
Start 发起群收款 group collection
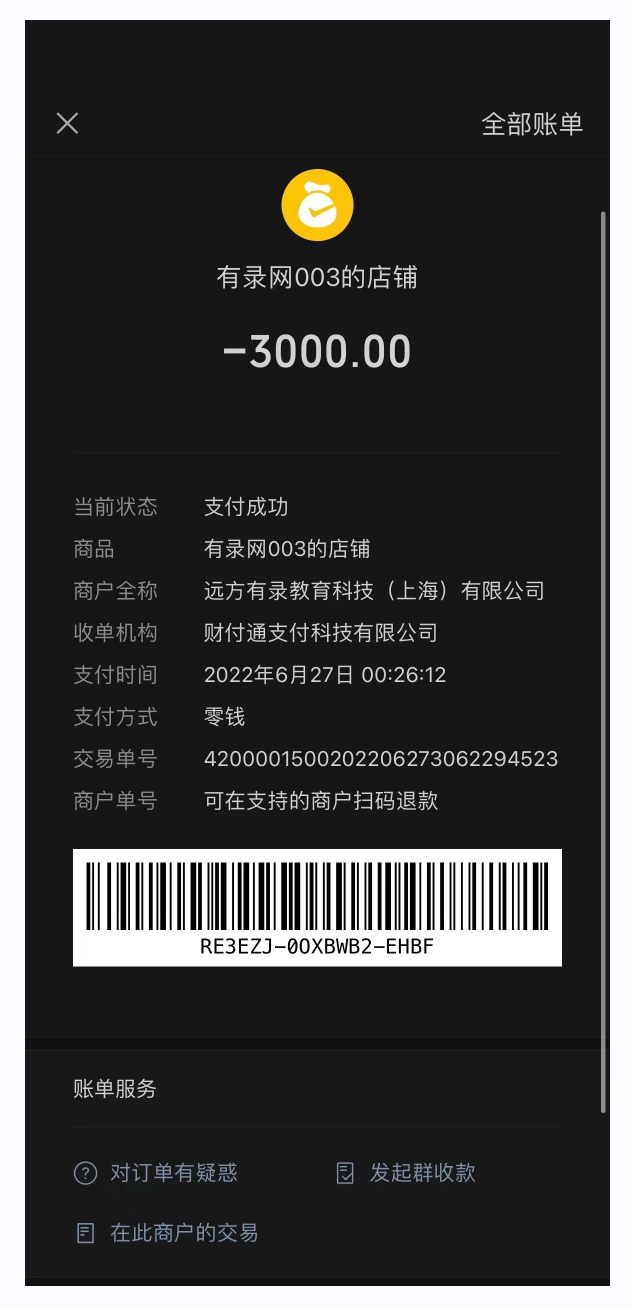[x=406, y=1173]
